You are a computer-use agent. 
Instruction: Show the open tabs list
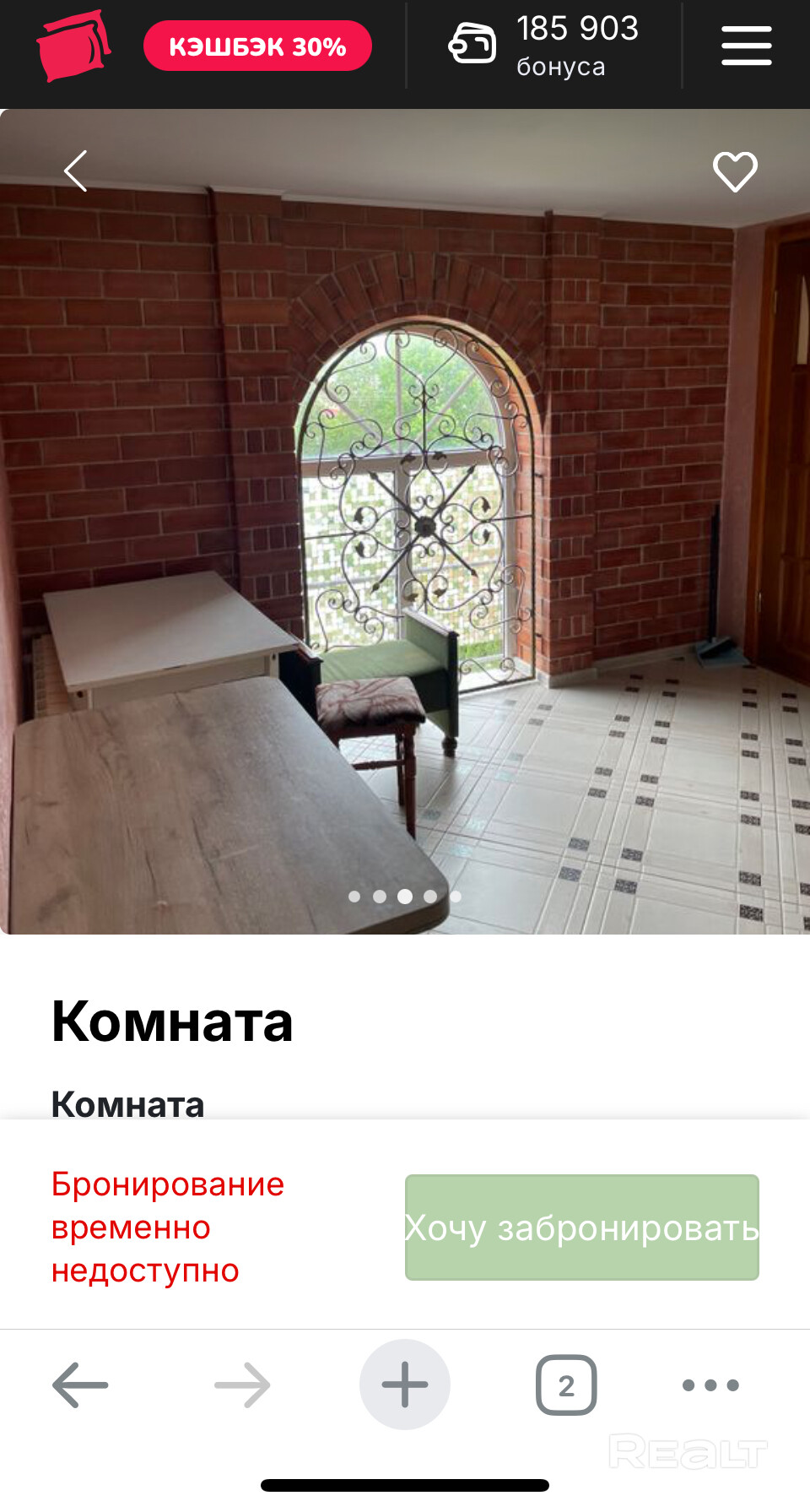[x=566, y=1385]
